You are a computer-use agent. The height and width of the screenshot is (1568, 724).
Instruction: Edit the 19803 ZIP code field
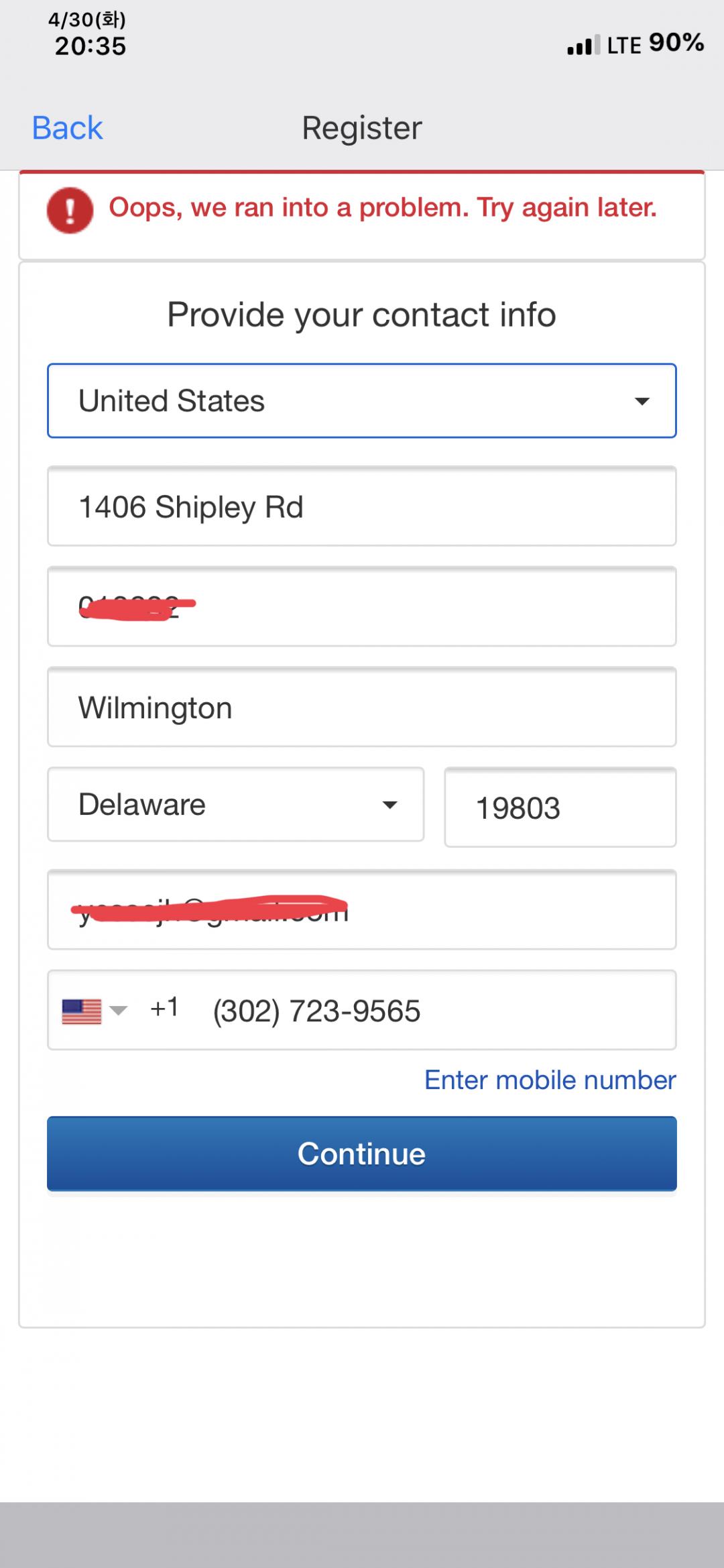click(x=560, y=807)
